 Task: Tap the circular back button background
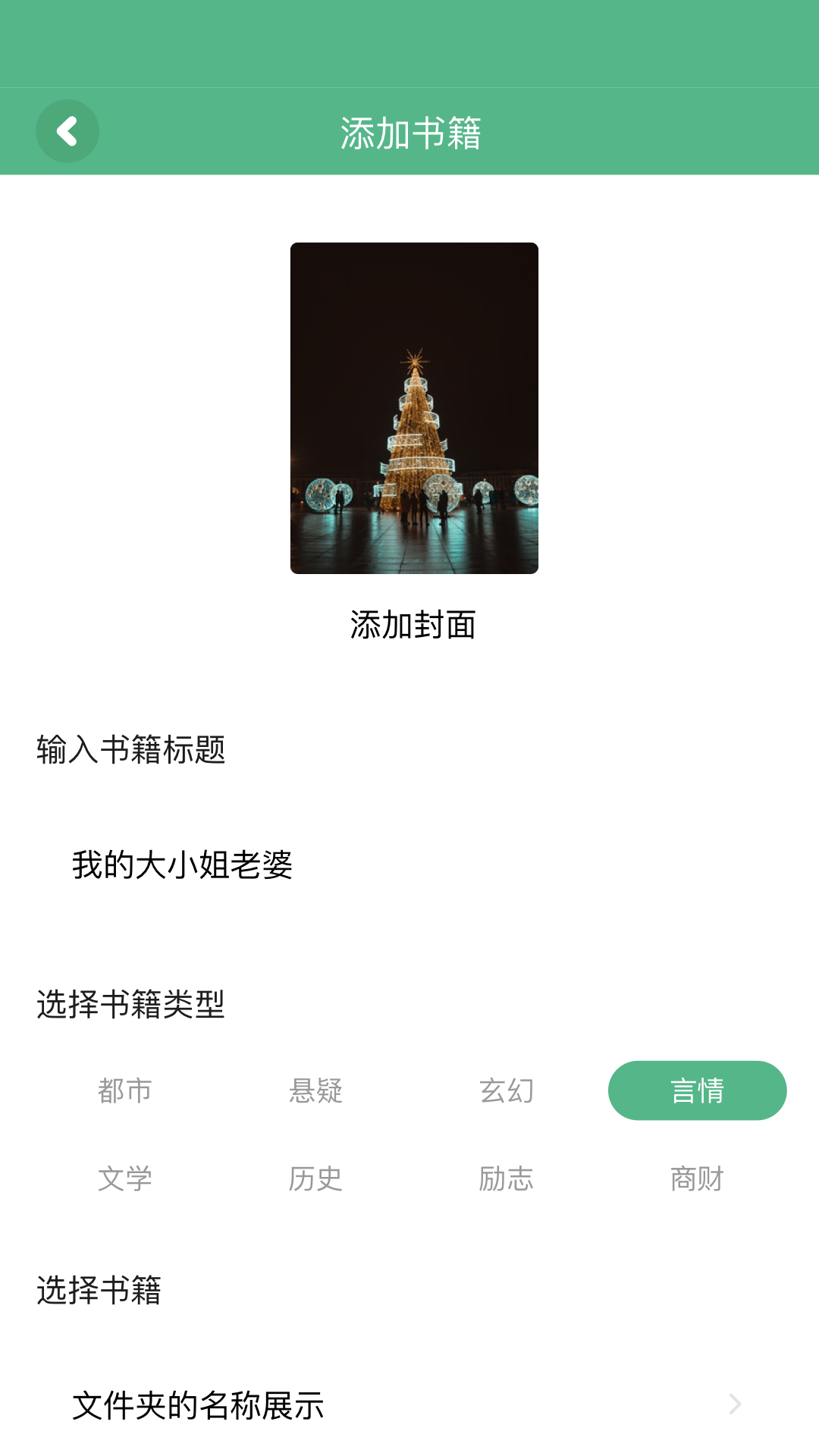coord(67,130)
